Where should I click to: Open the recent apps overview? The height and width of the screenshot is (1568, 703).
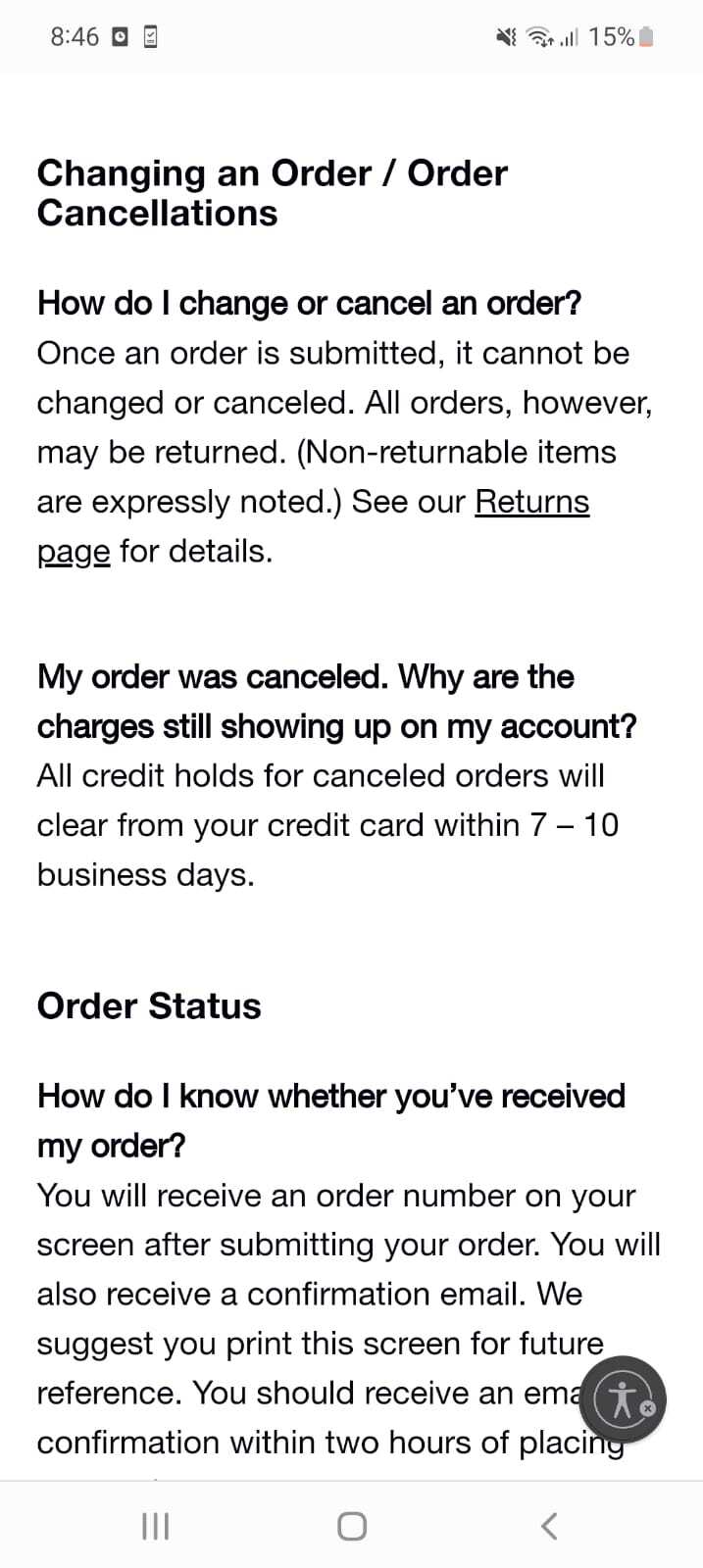155,1525
